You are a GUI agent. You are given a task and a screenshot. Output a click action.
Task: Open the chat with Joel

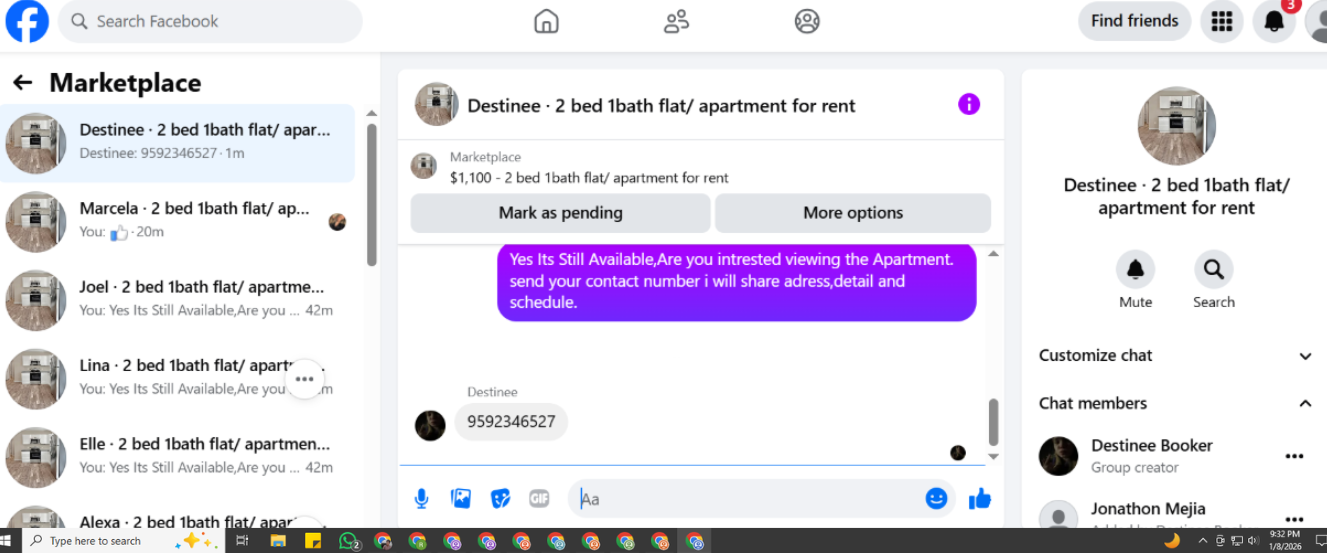[x=177, y=299]
